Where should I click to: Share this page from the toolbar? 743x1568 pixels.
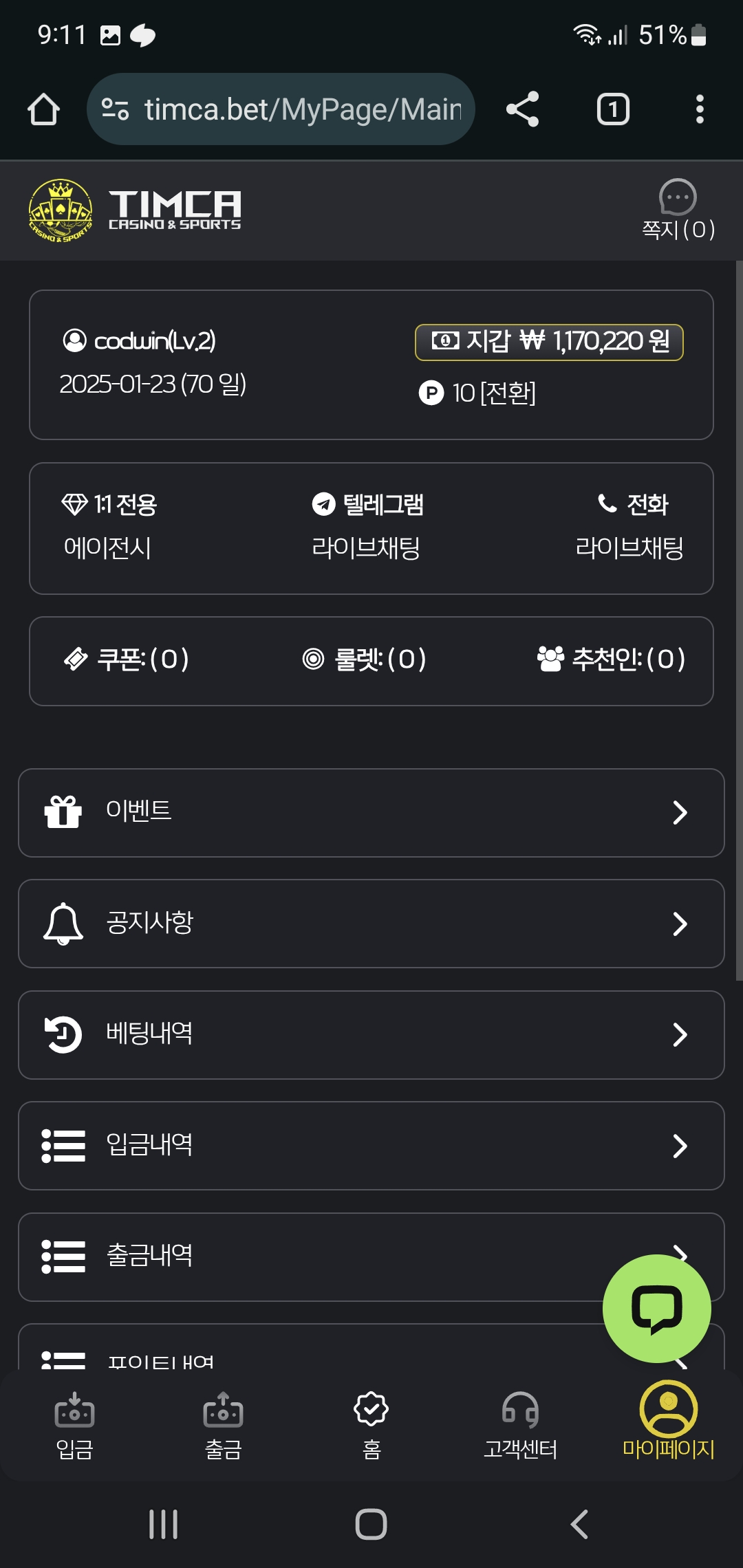pos(522,109)
